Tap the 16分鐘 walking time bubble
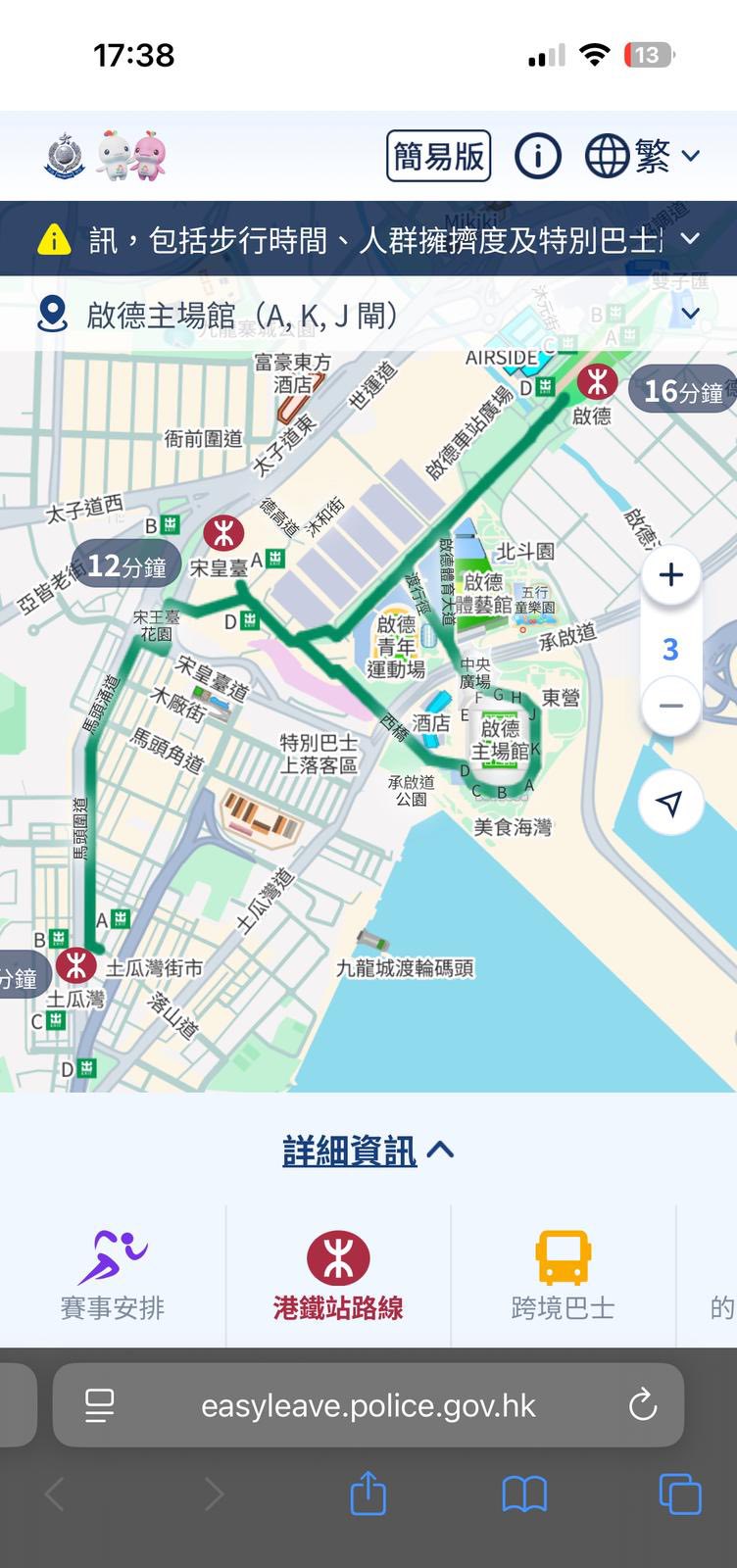Image resolution: width=737 pixels, height=1568 pixels. click(x=683, y=390)
